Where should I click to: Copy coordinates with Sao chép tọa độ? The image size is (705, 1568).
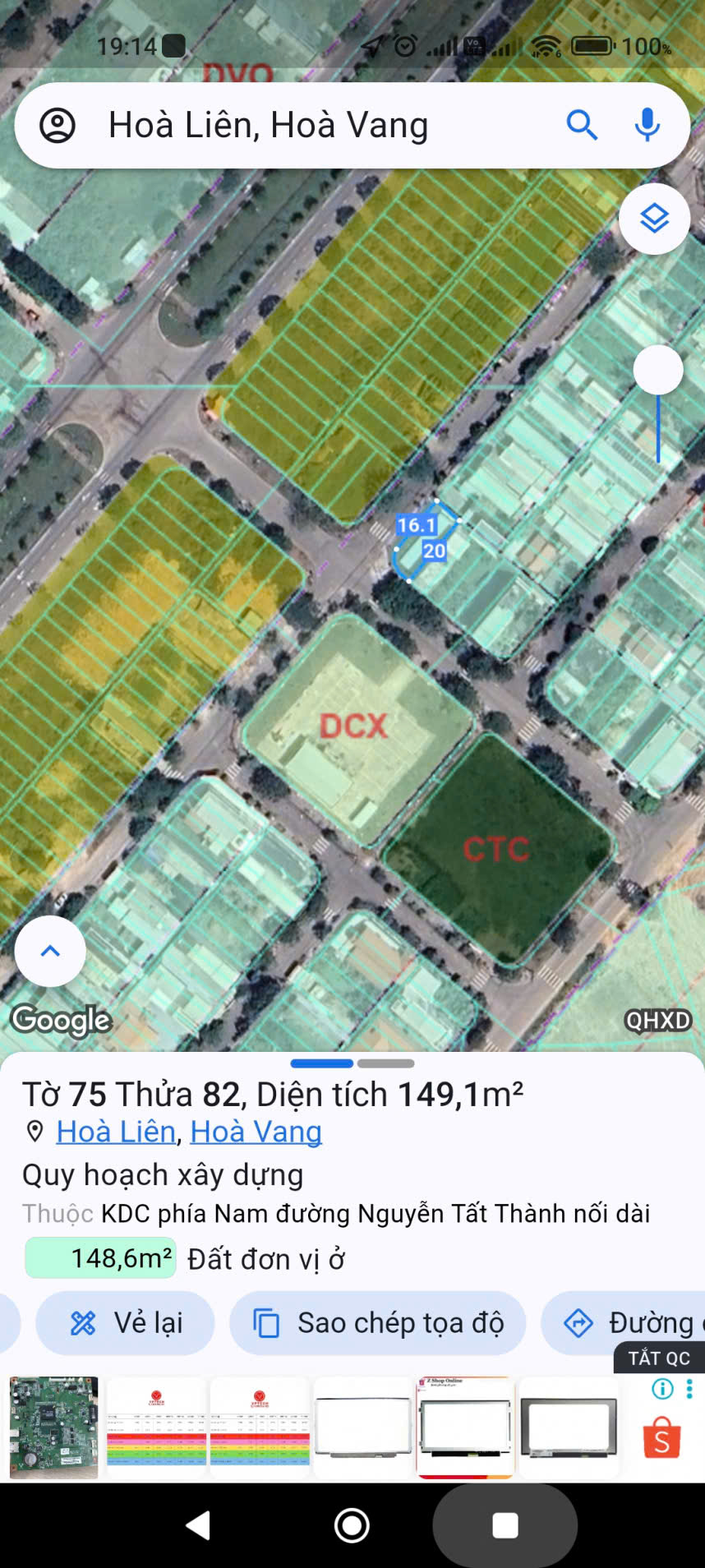(x=378, y=1322)
